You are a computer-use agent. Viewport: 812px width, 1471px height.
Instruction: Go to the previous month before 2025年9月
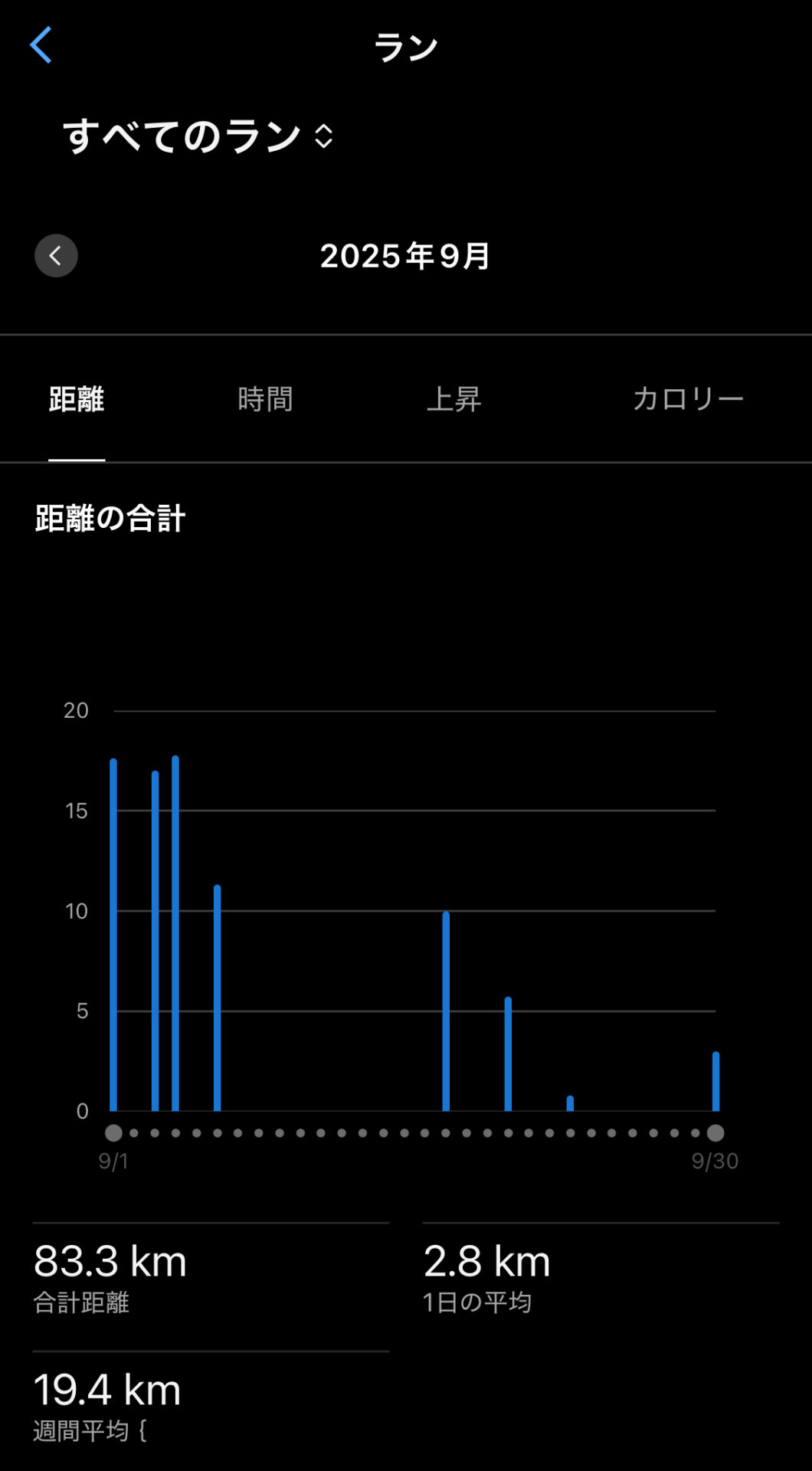point(56,256)
